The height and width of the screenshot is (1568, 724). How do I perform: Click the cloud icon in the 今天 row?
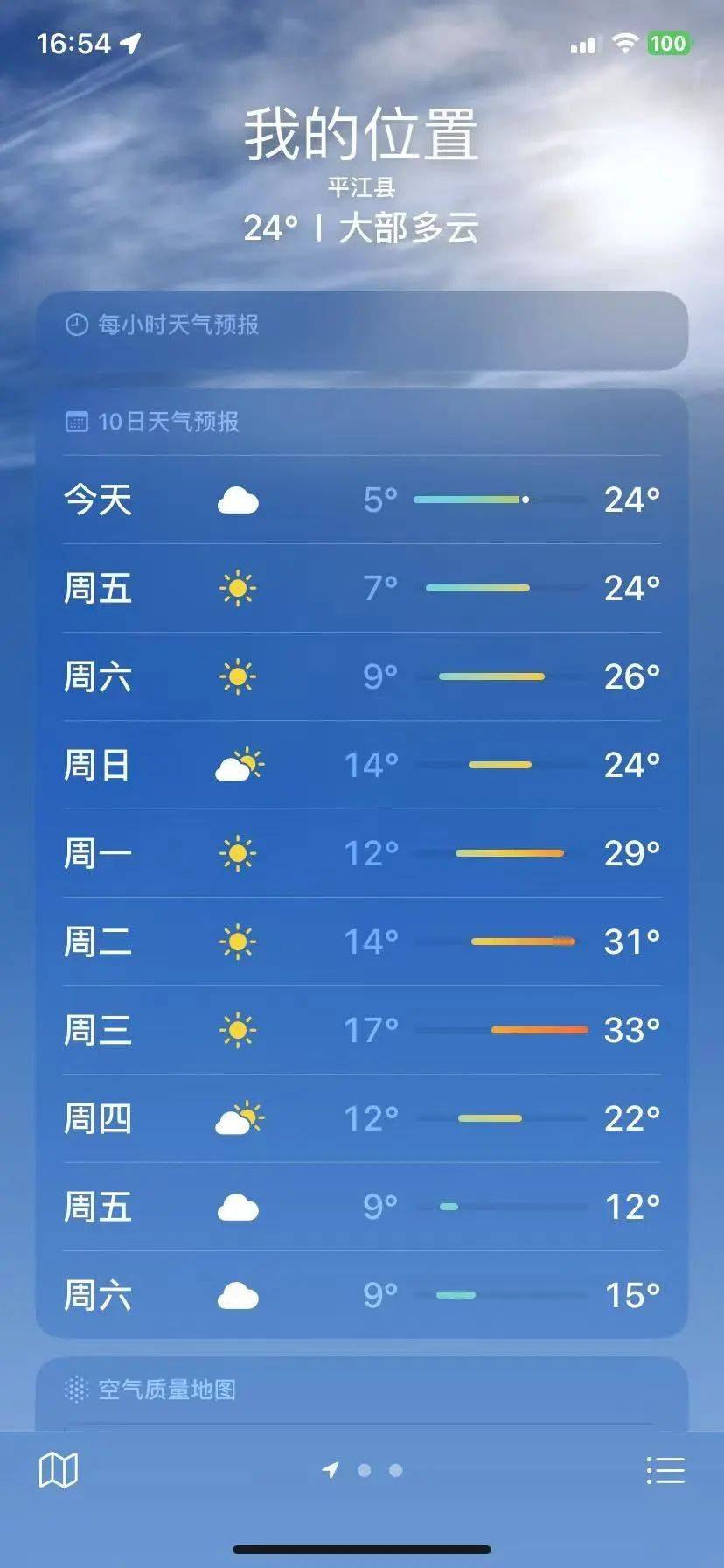tap(237, 499)
